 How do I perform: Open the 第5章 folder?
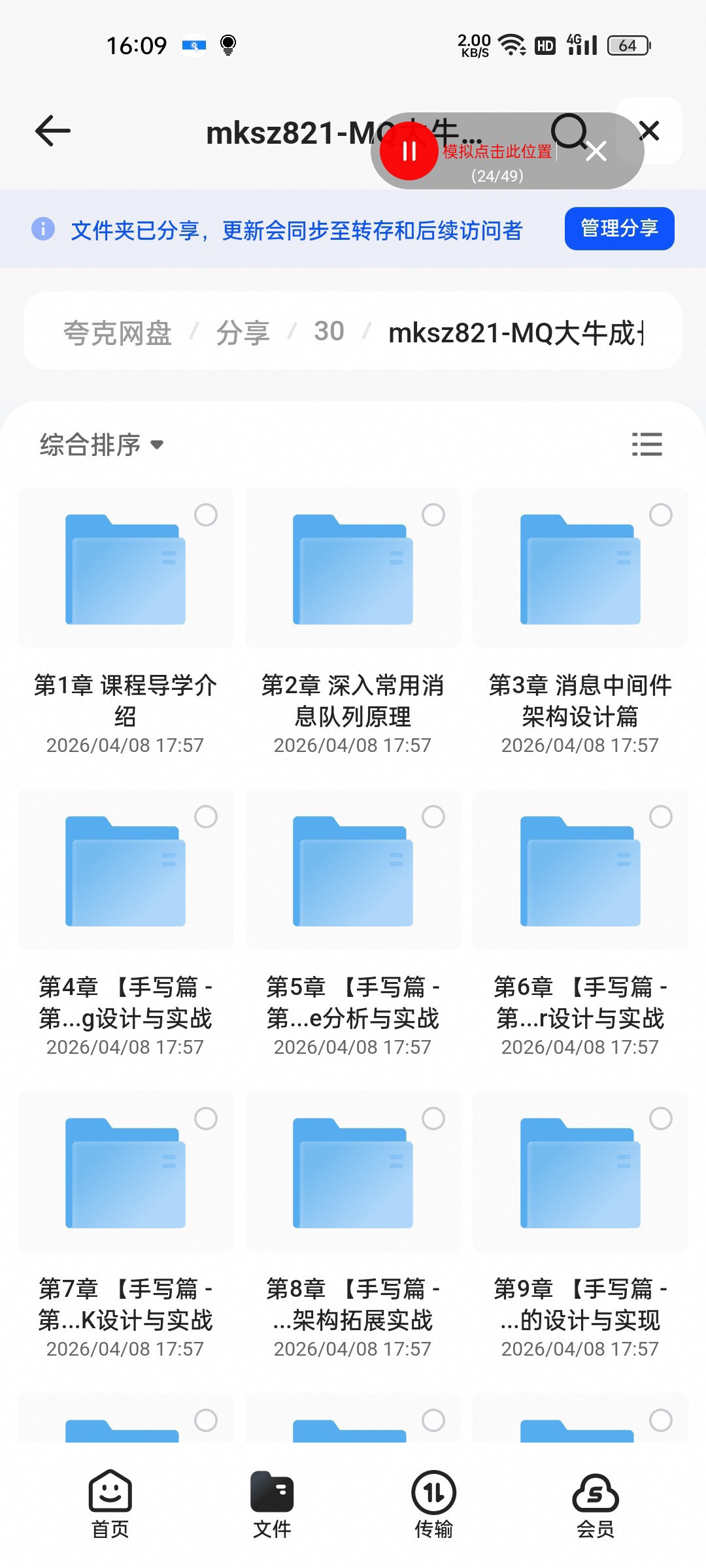tap(352, 923)
